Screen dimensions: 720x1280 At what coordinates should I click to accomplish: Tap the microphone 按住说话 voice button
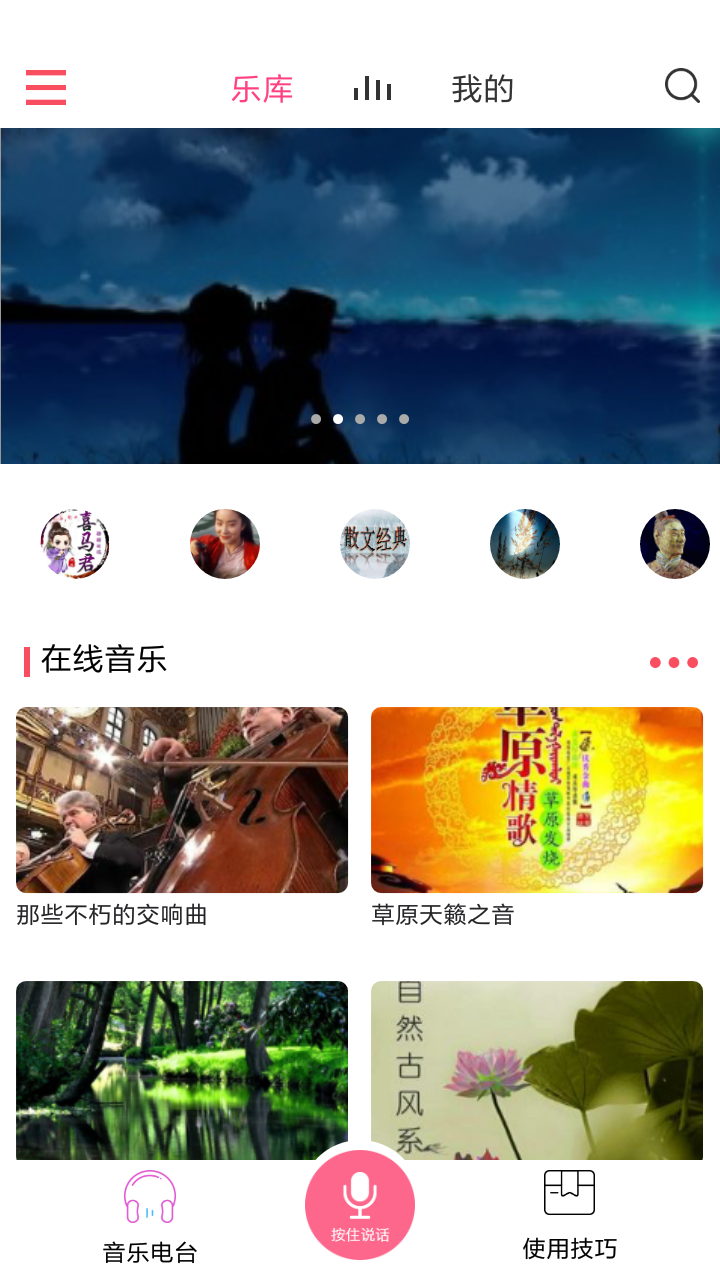(x=359, y=1203)
